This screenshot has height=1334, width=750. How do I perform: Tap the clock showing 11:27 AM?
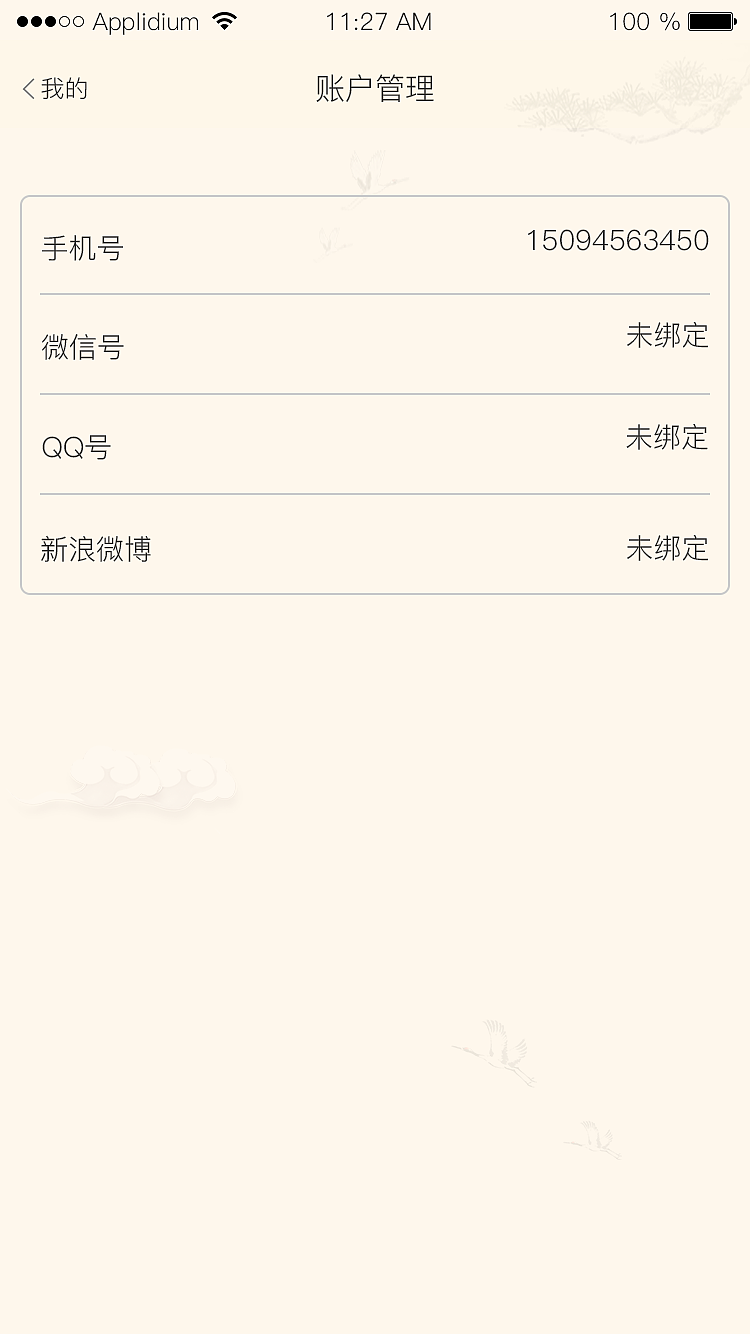[378, 21]
